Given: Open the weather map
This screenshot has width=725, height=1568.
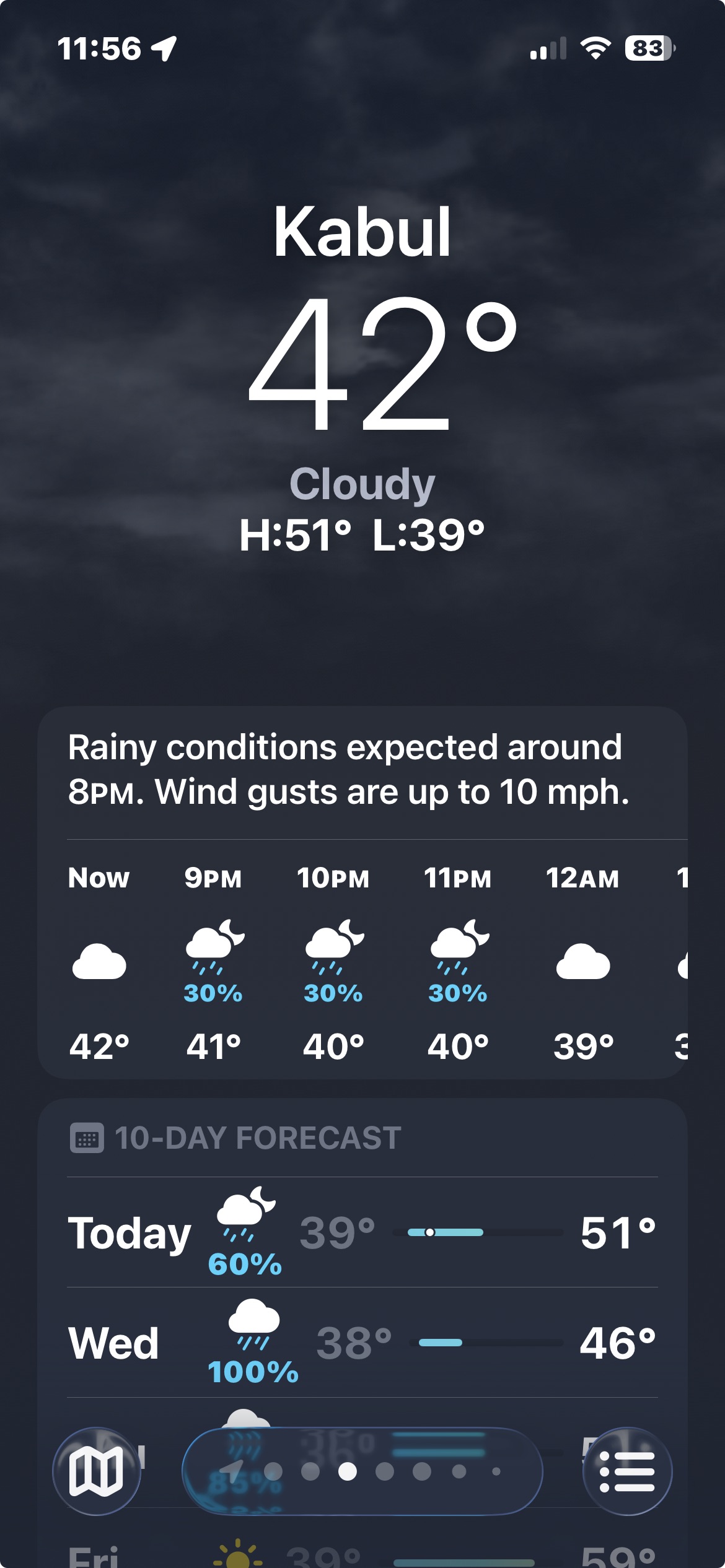Looking at the screenshot, I should 96,1471.
